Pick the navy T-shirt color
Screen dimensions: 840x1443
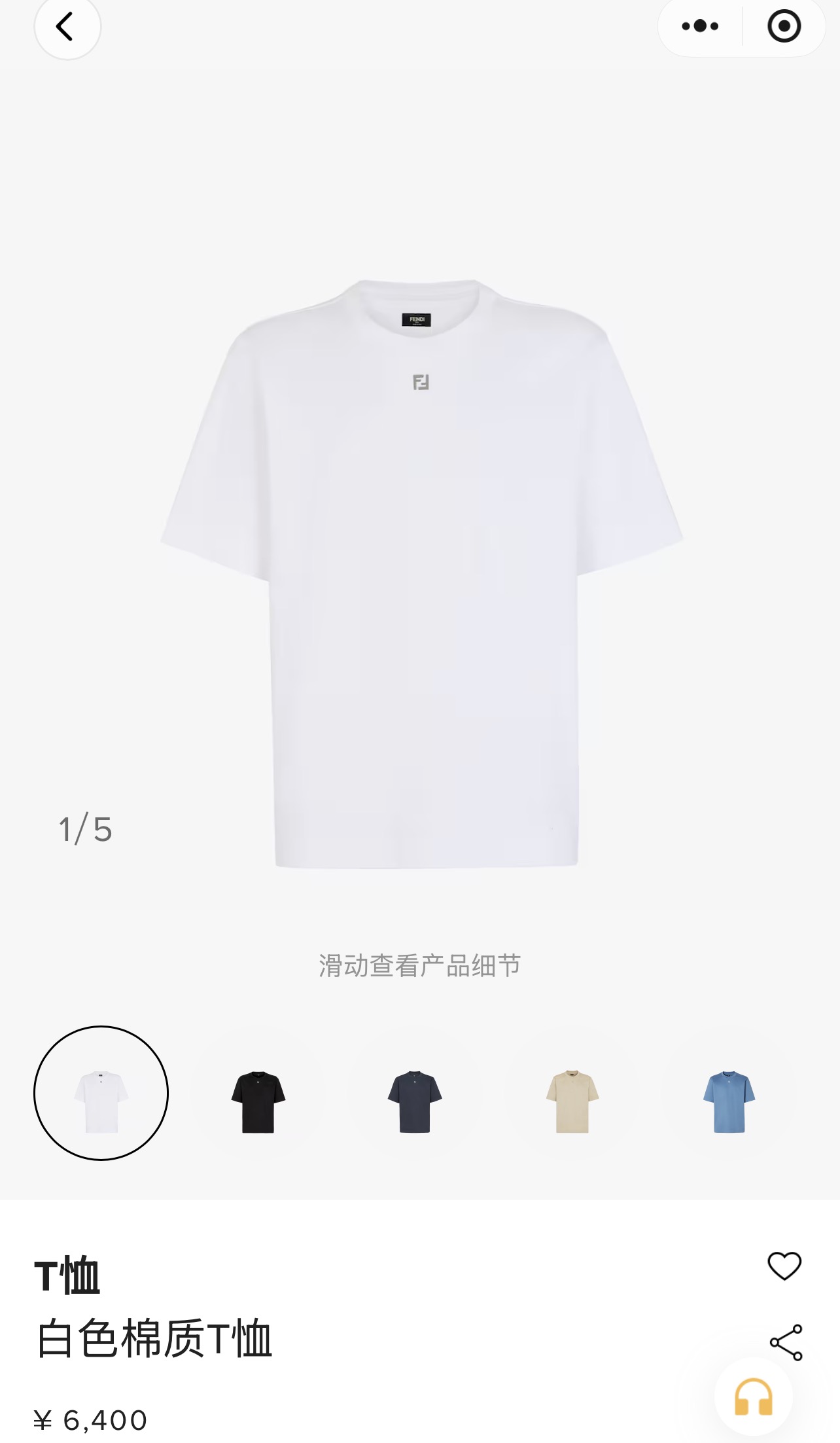[x=415, y=1101]
